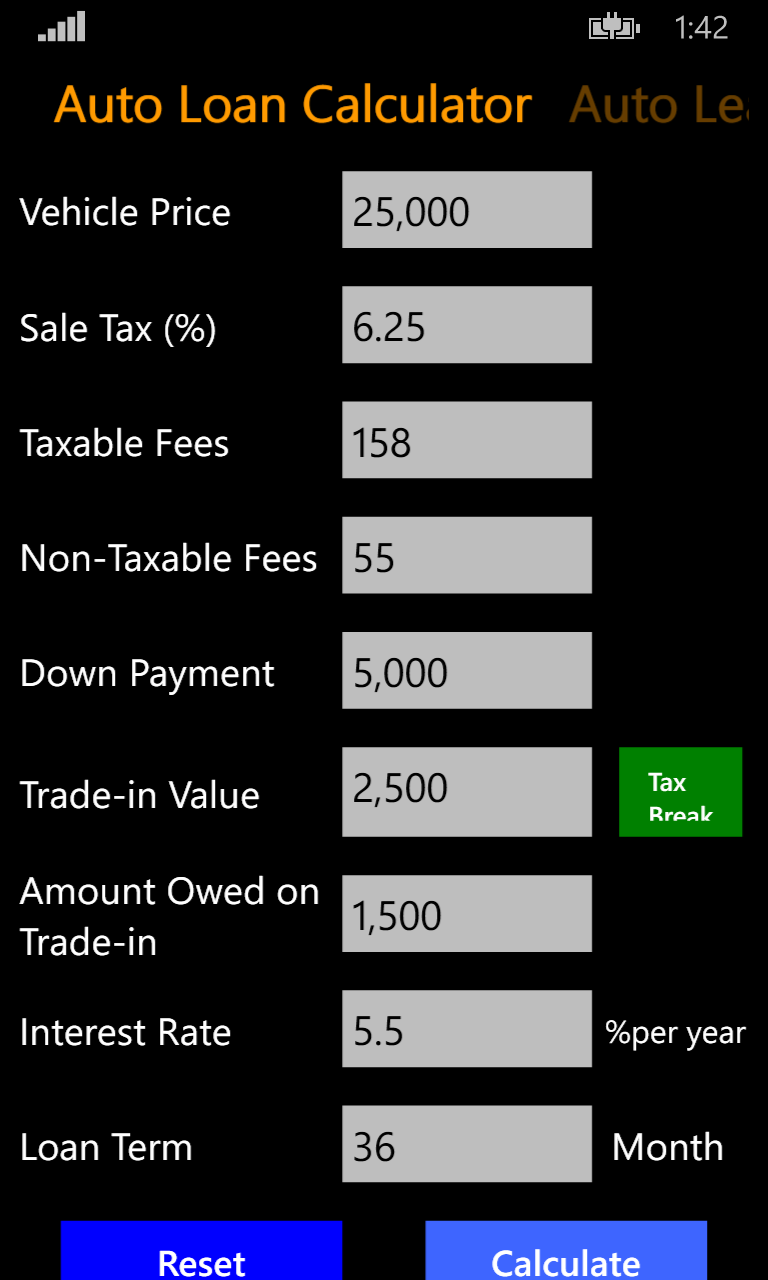
Task: Click the cellular signal strength icon
Action: 59,27
